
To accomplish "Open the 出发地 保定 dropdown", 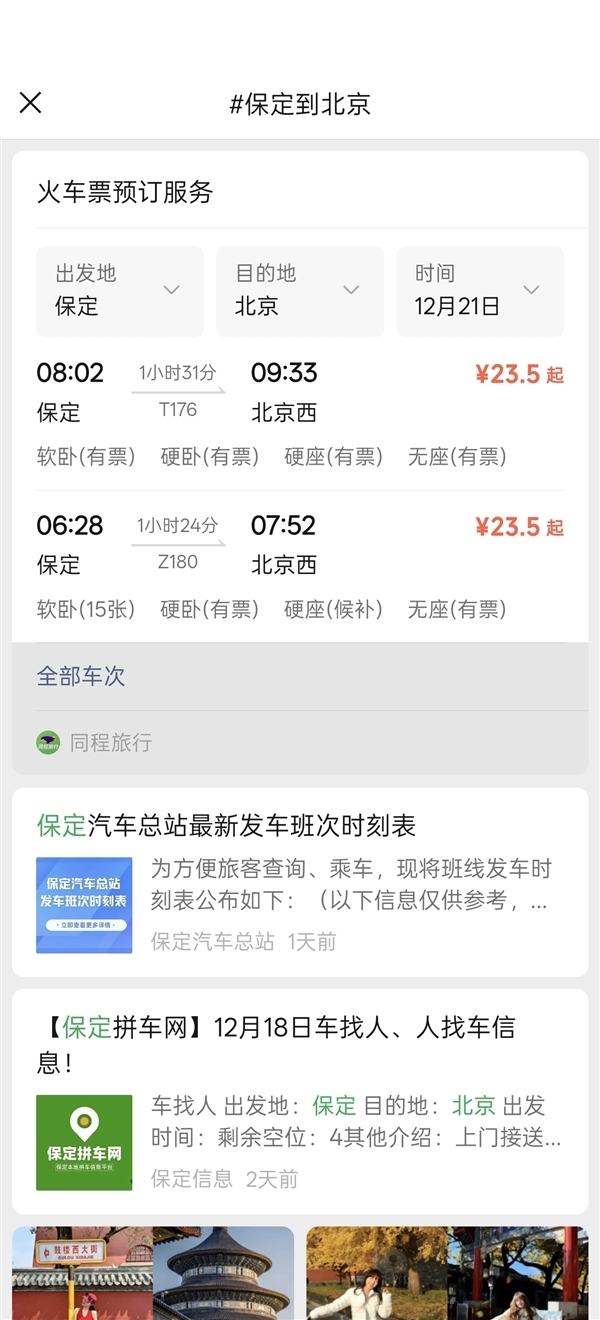I will [x=120, y=291].
